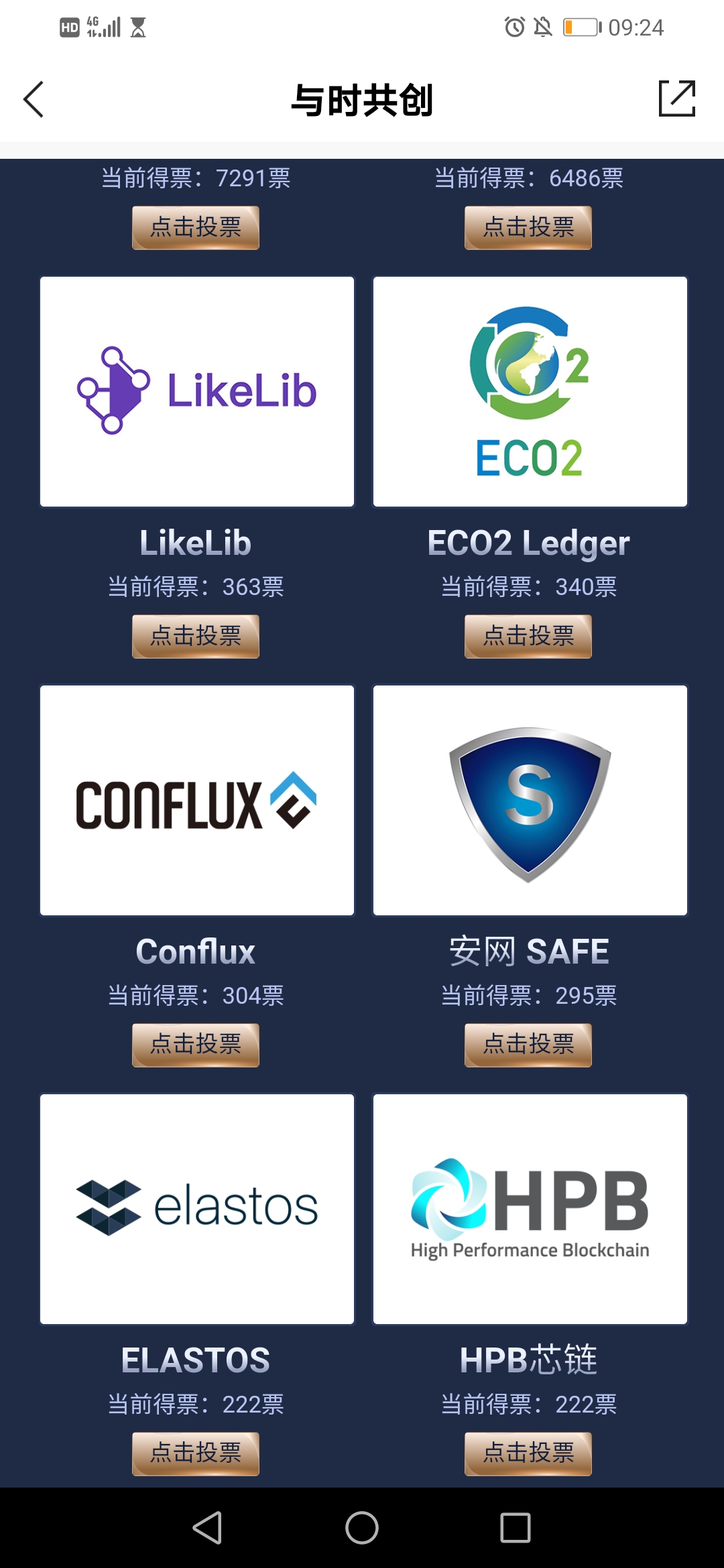Open the LikeLib logo card
This screenshot has width=724, height=1568.
point(197,392)
